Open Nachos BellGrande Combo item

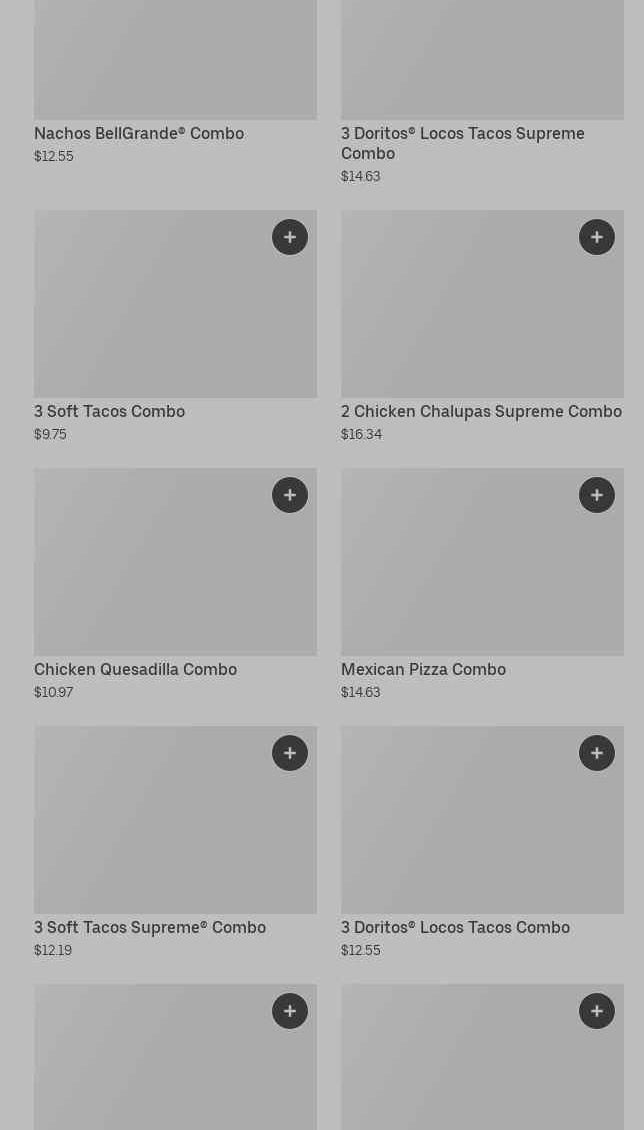139,133
